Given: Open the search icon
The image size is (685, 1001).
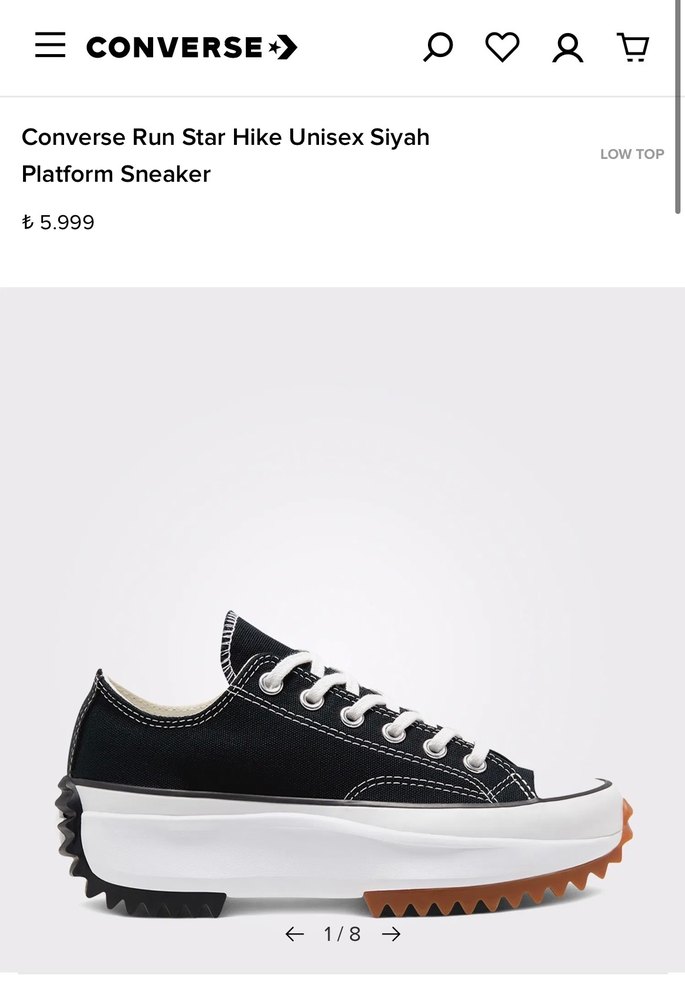Looking at the screenshot, I should [437, 47].
